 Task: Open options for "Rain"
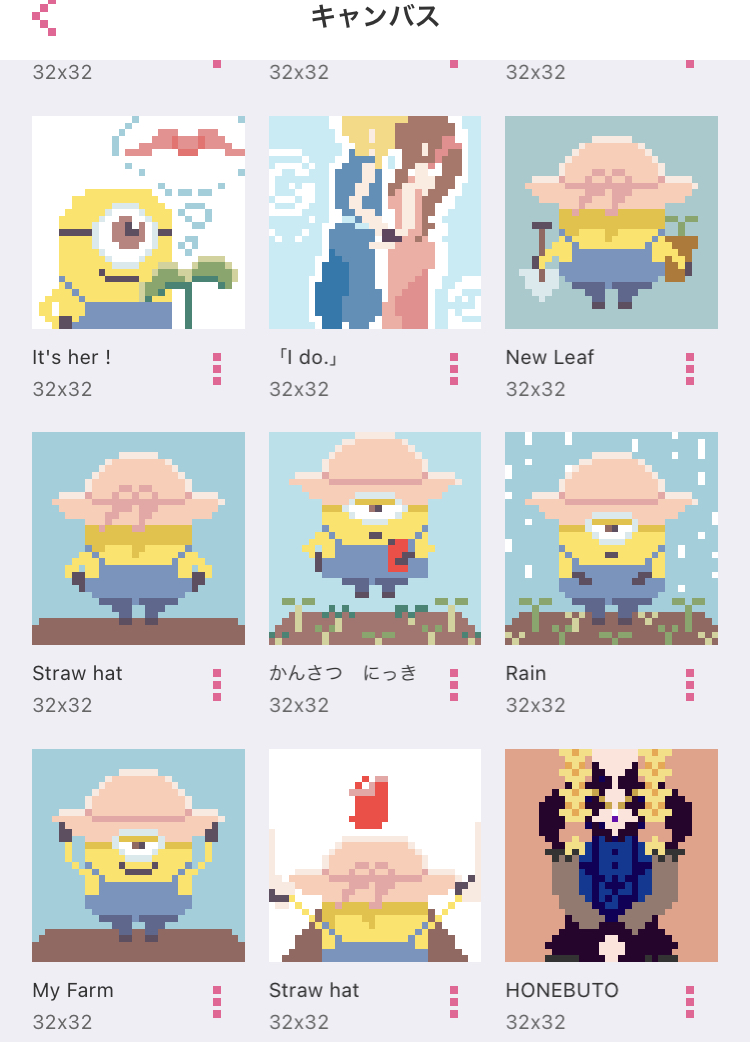[x=690, y=685]
